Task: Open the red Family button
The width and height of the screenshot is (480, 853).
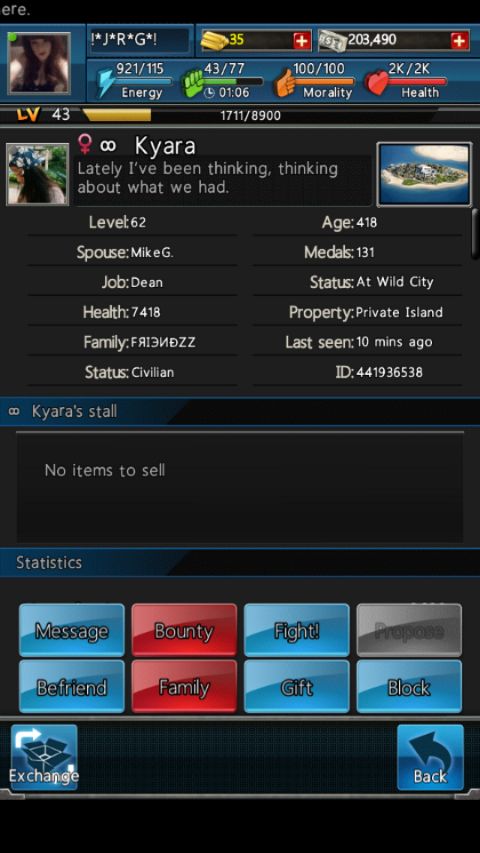Action: click(184, 687)
